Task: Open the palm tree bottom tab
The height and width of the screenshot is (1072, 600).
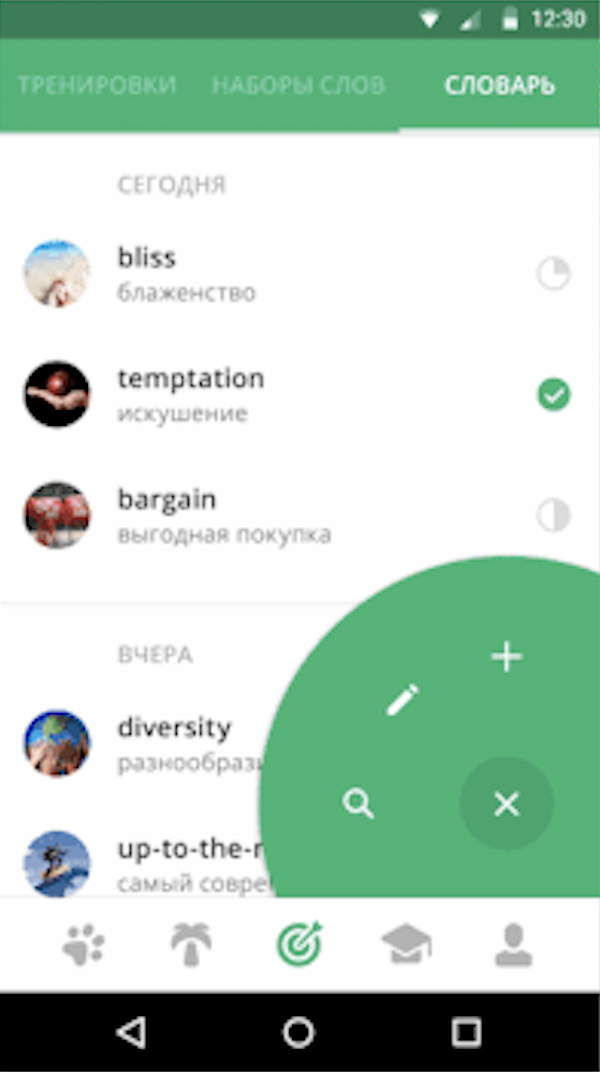Action: 191,944
